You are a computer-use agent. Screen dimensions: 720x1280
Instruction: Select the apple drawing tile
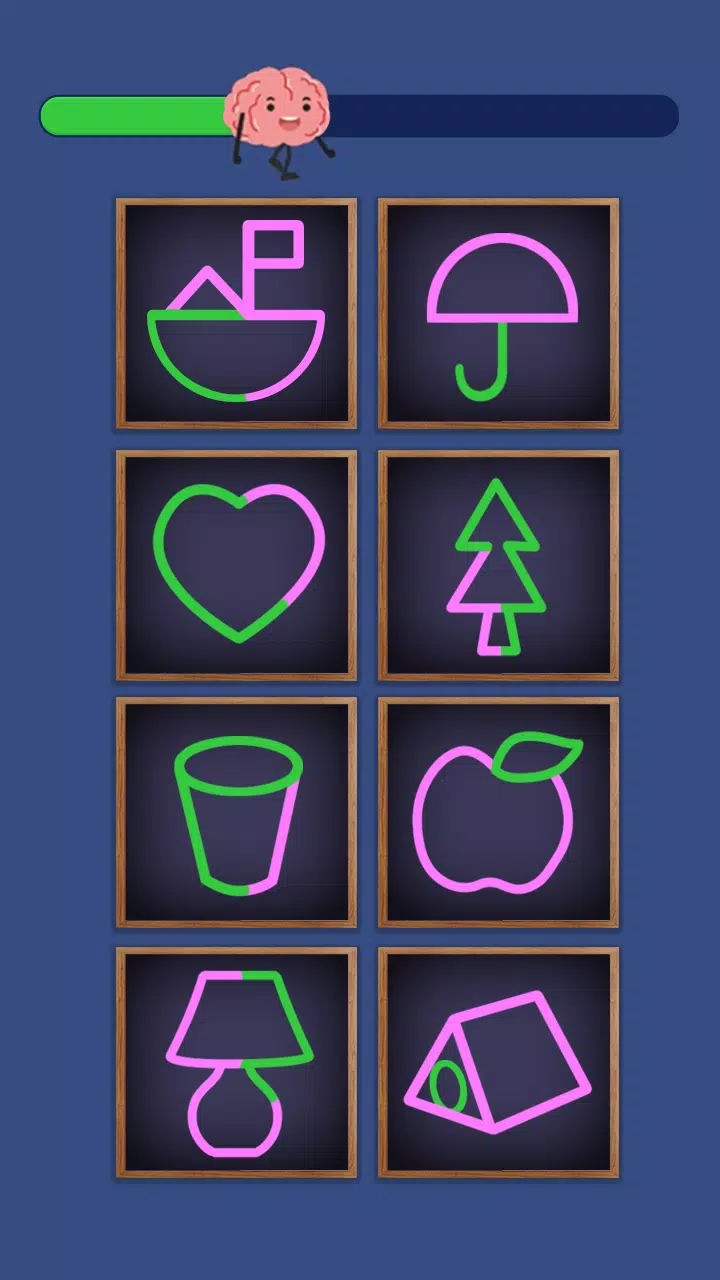click(x=498, y=813)
